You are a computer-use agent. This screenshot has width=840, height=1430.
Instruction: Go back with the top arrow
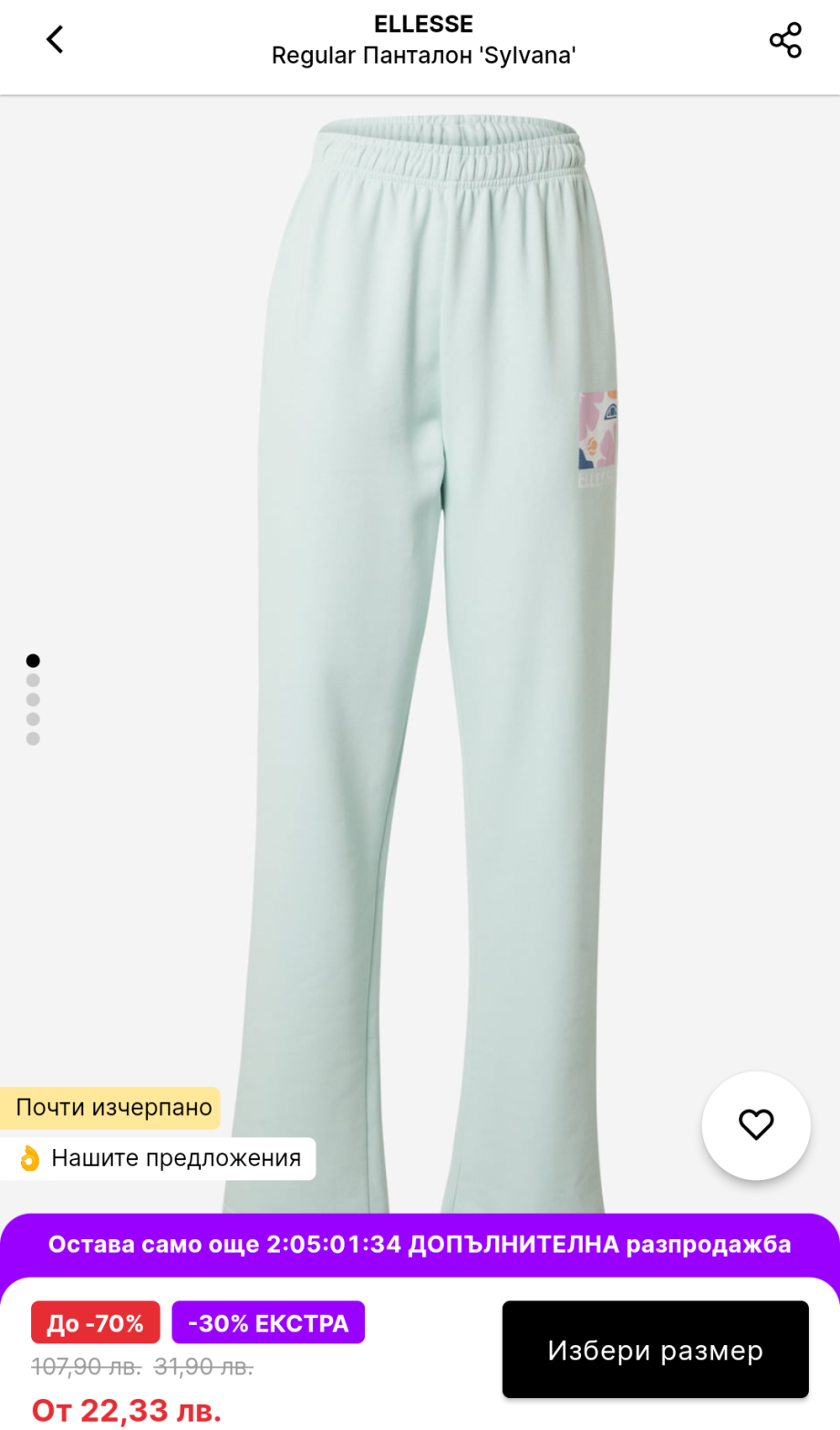point(56,40)
